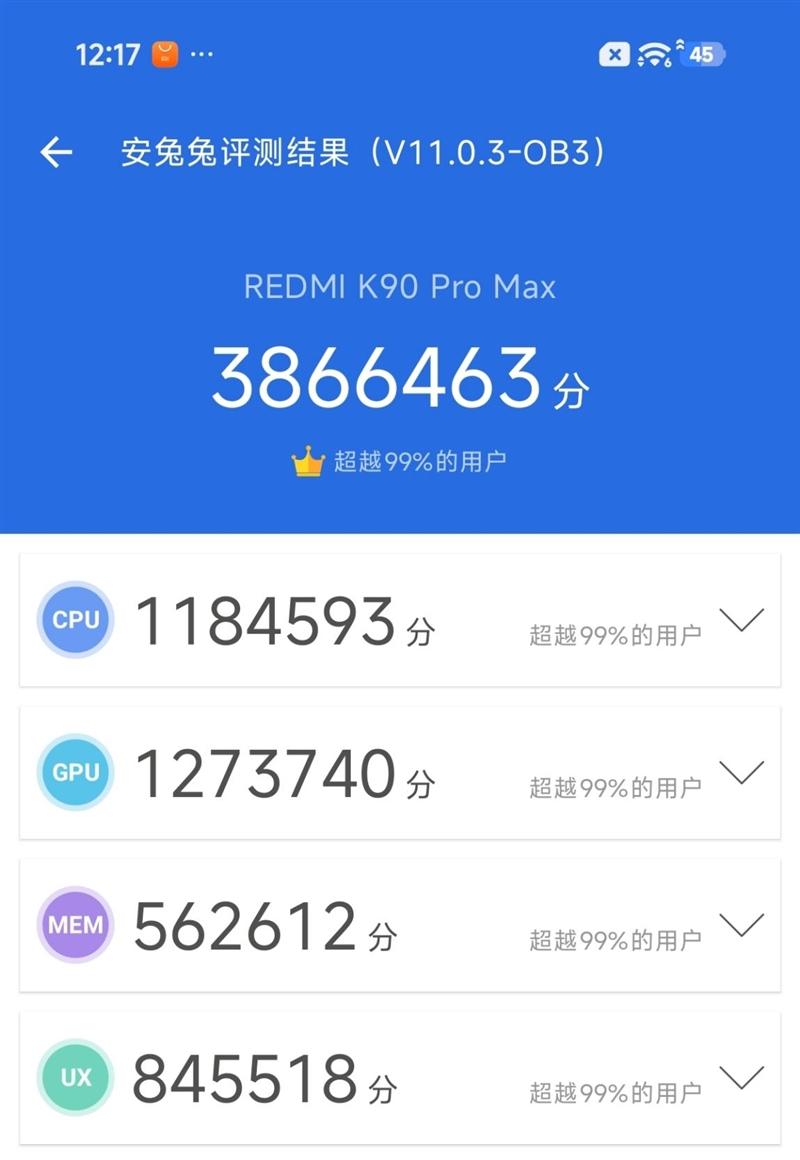Expand the UX score details

coord(741,1079)
